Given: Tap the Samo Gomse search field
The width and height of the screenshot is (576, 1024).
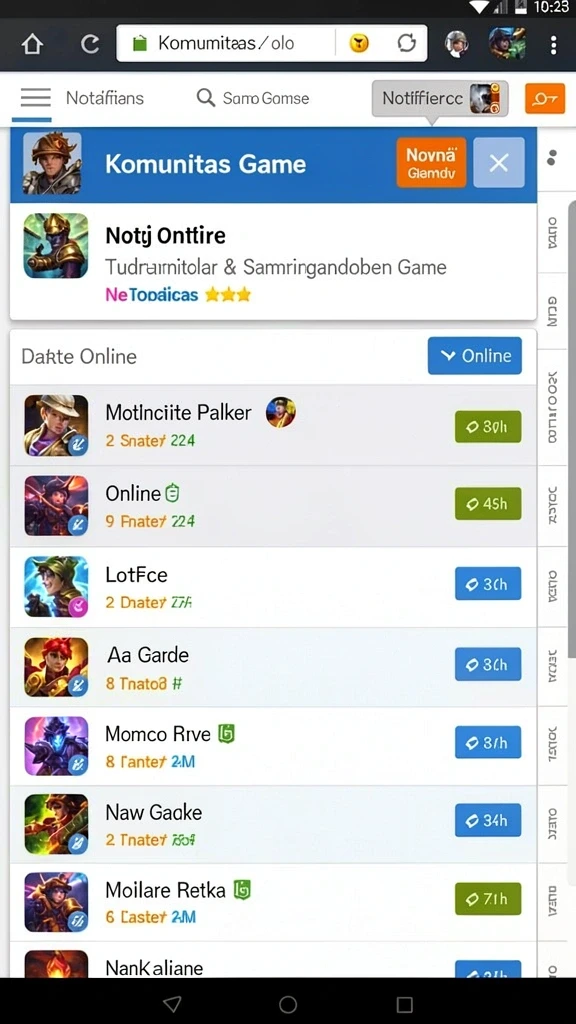Looking at the screenshot, I should pyautogui.click(x=253, y=99).
